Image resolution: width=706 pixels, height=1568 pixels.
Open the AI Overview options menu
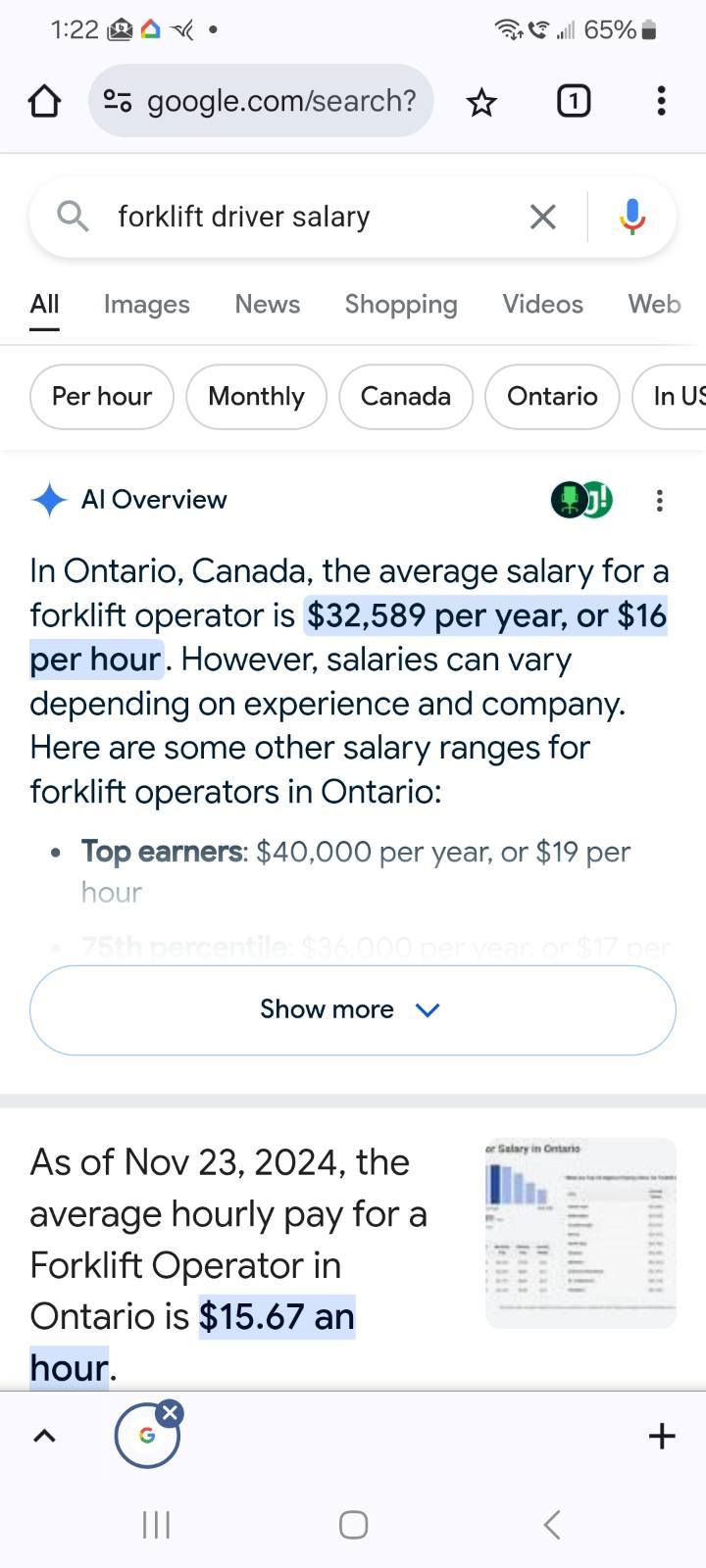(660, 501)
